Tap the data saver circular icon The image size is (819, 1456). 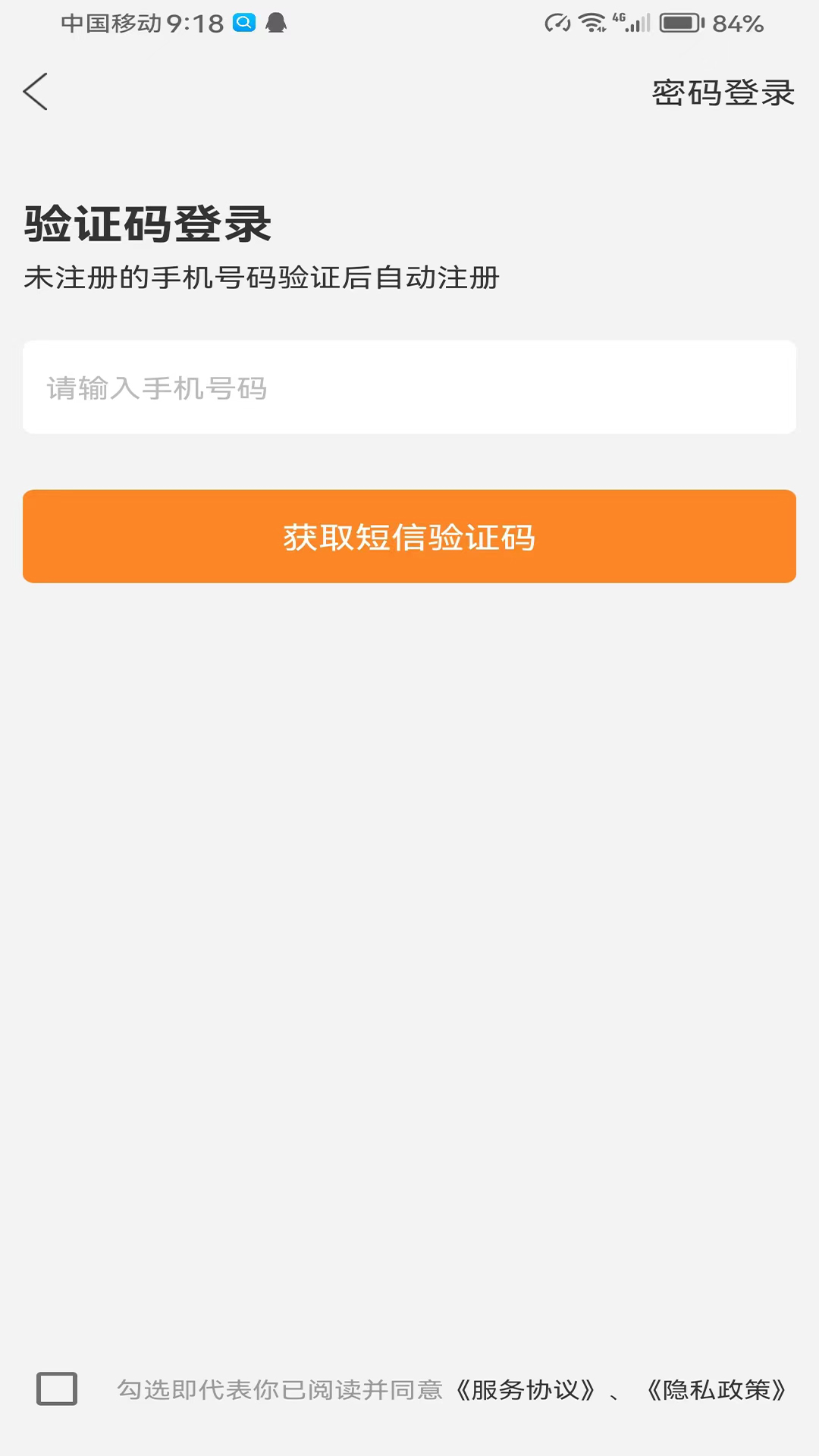click(559, 21)
